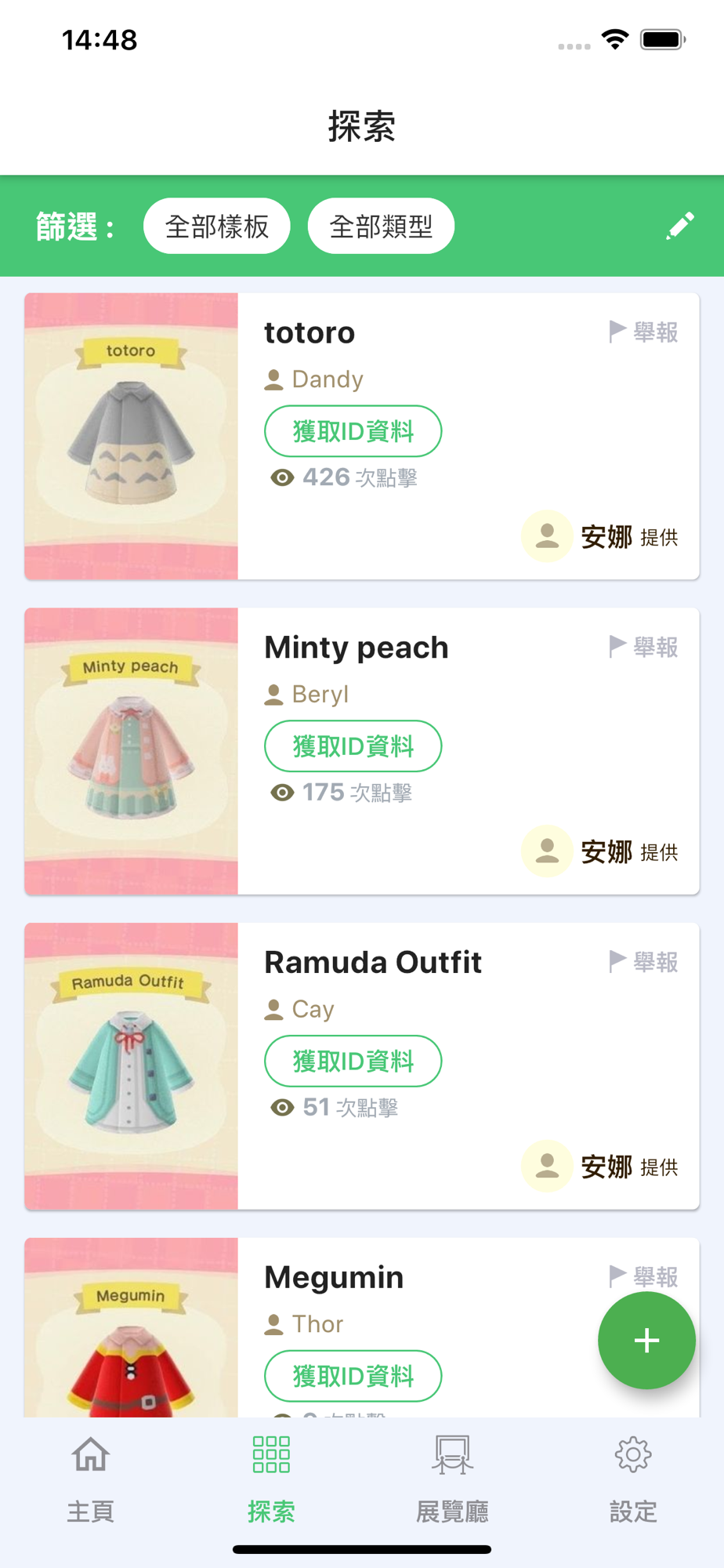Open the 全部樣板 filter chip
Image resolution: width=724 pixels, height=1568 pixels.
pos(217,227)
